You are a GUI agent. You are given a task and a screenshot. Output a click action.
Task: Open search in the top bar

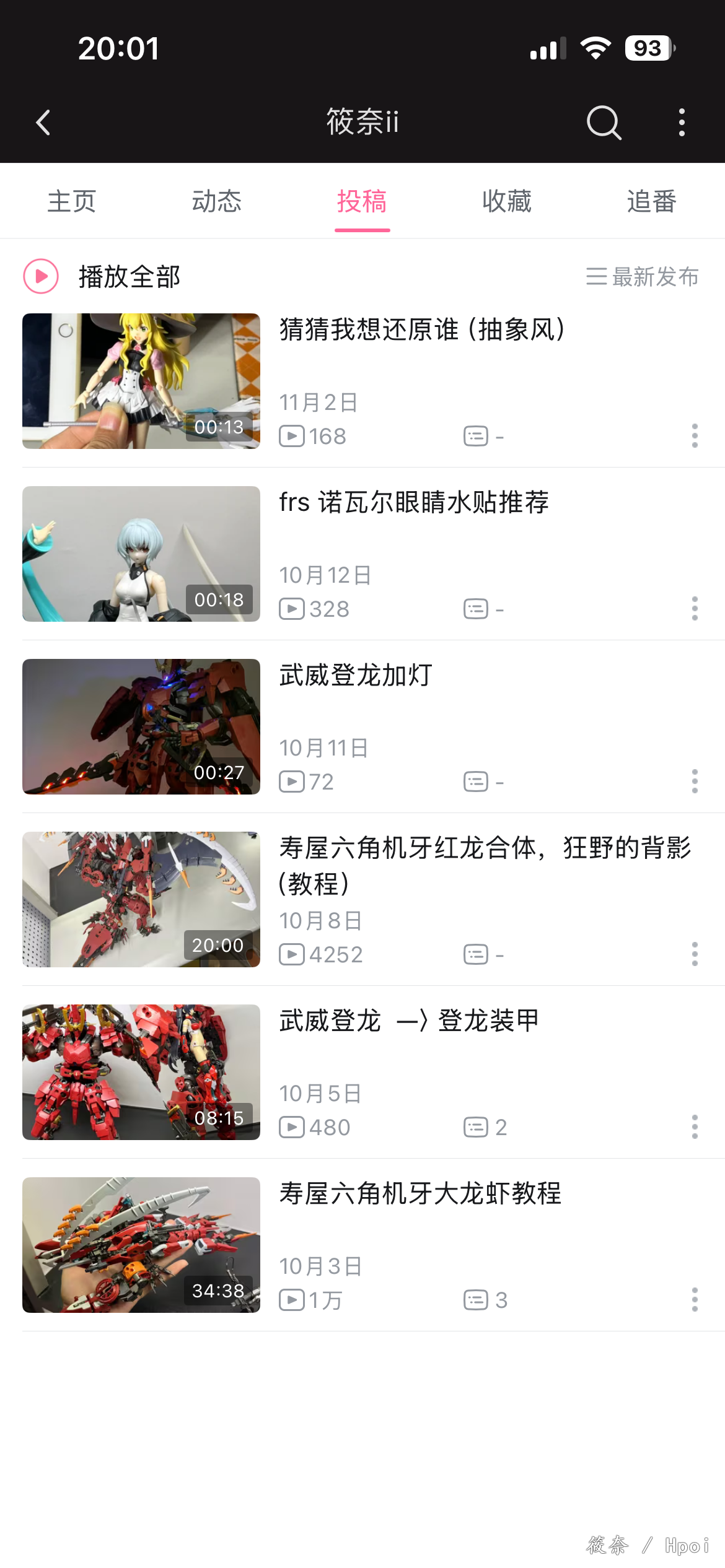tap(604, 122)
